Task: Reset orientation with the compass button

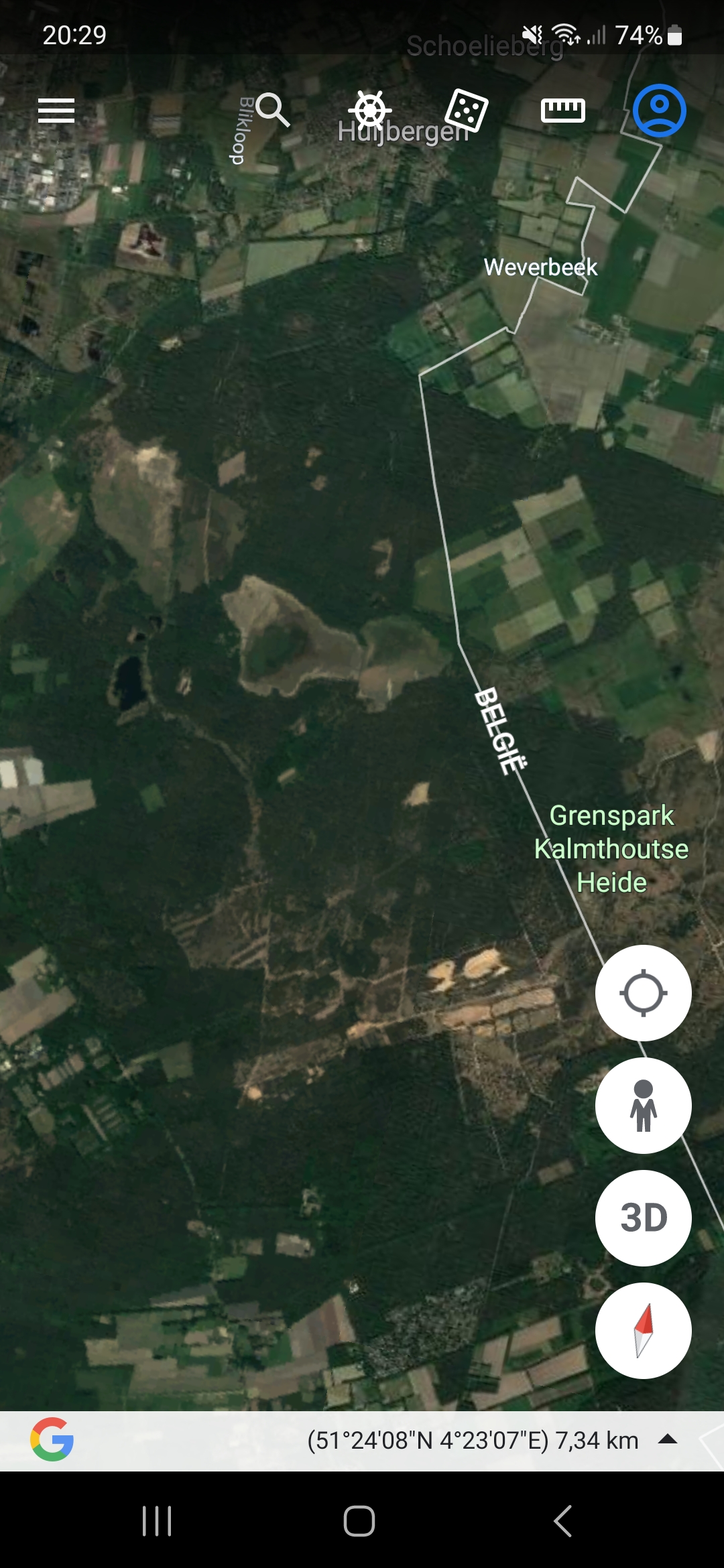Action: [x=644, y=1331]
